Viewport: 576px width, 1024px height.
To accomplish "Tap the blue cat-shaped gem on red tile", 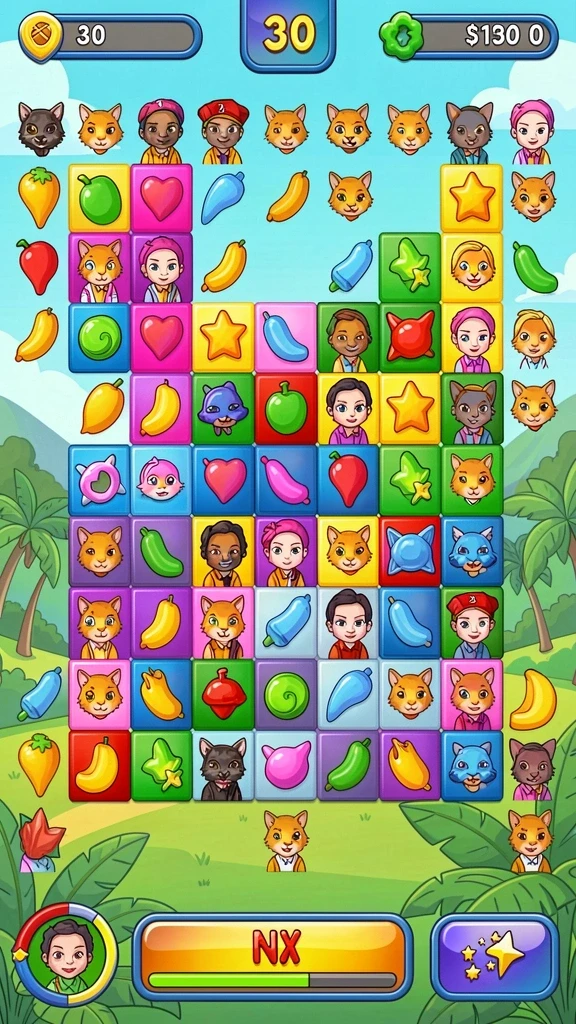I will click(410, 551).
